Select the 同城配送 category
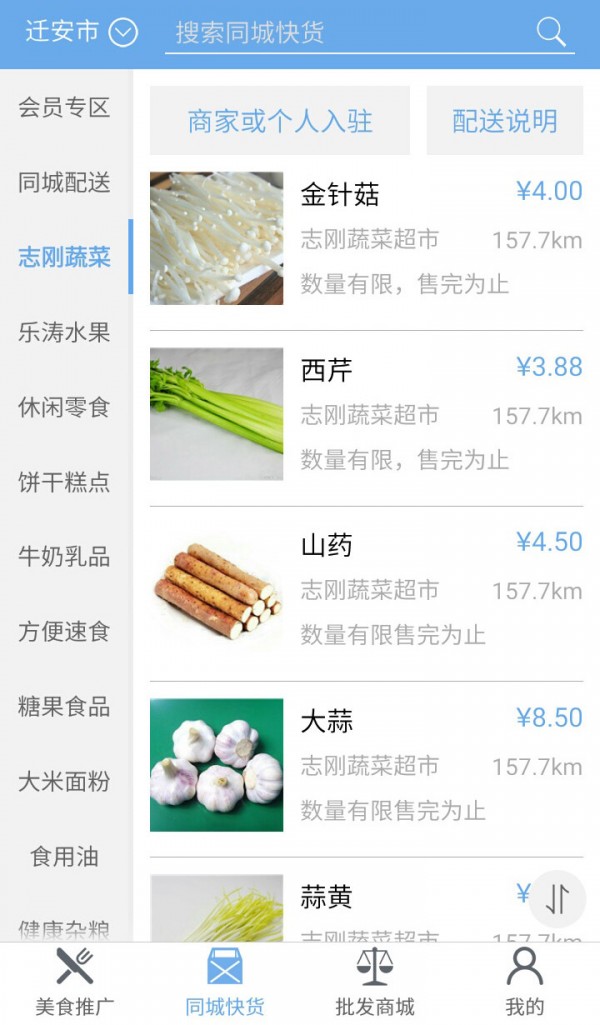The width and height of the screenshot is (600, 1025). 64,183
